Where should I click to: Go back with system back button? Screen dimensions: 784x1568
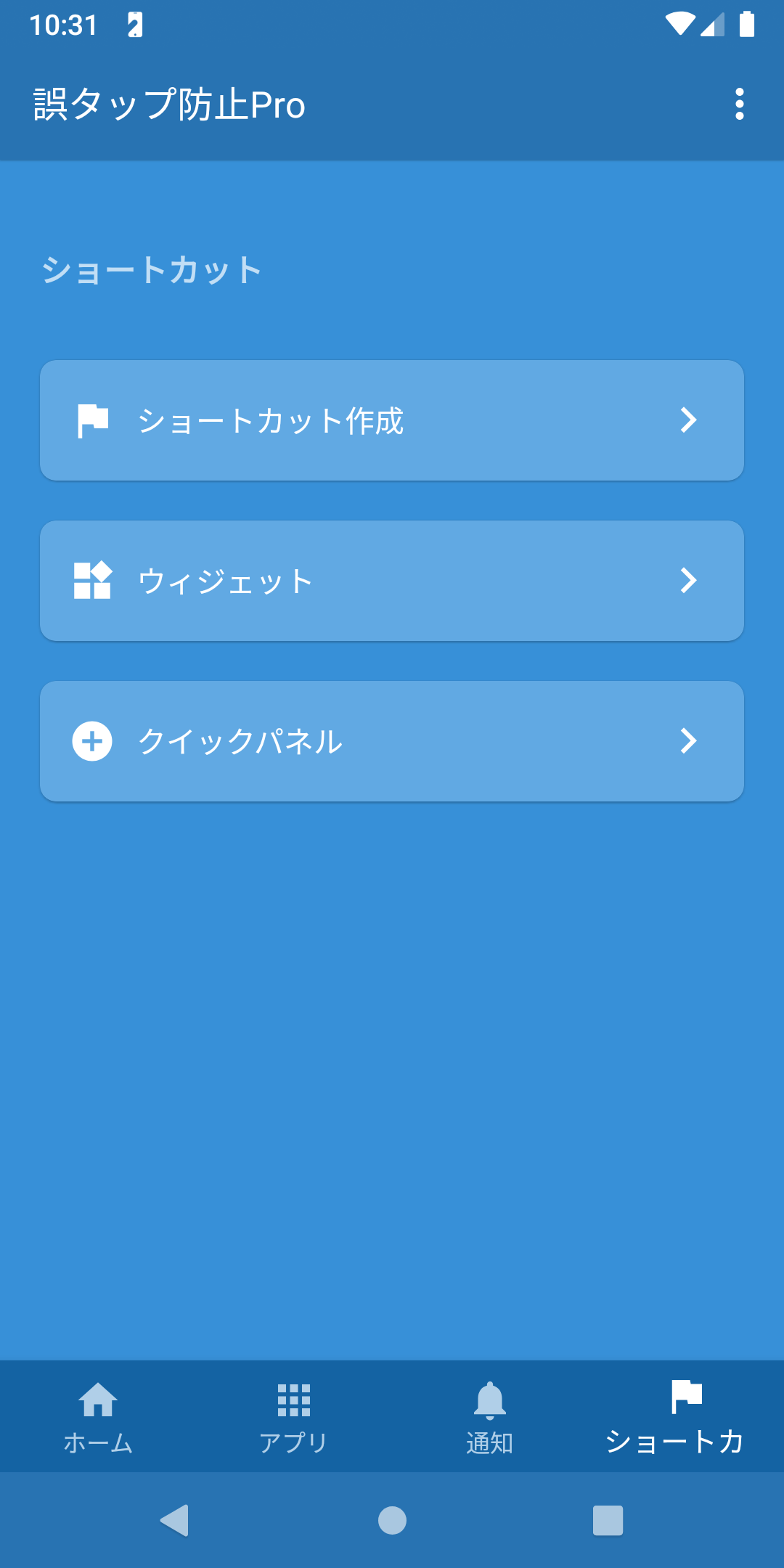point(174,1520)
